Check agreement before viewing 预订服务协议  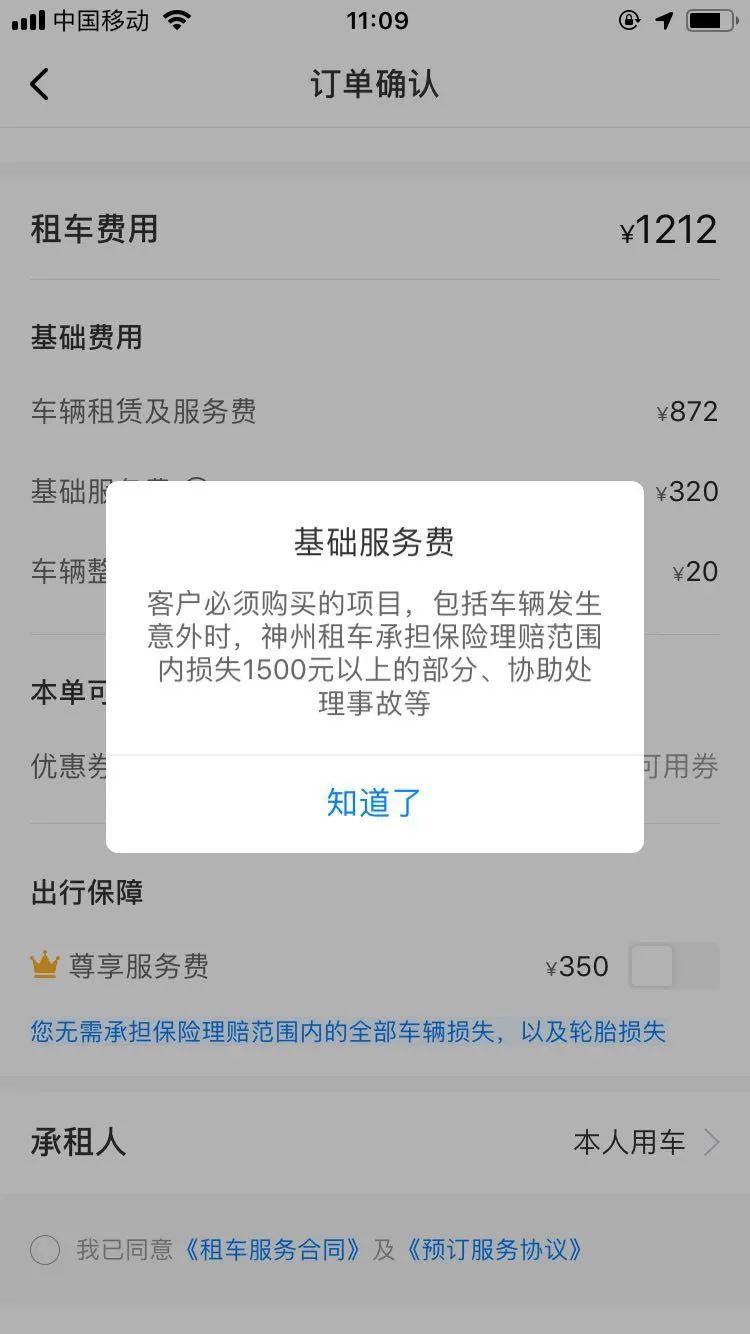point(44,1248)
